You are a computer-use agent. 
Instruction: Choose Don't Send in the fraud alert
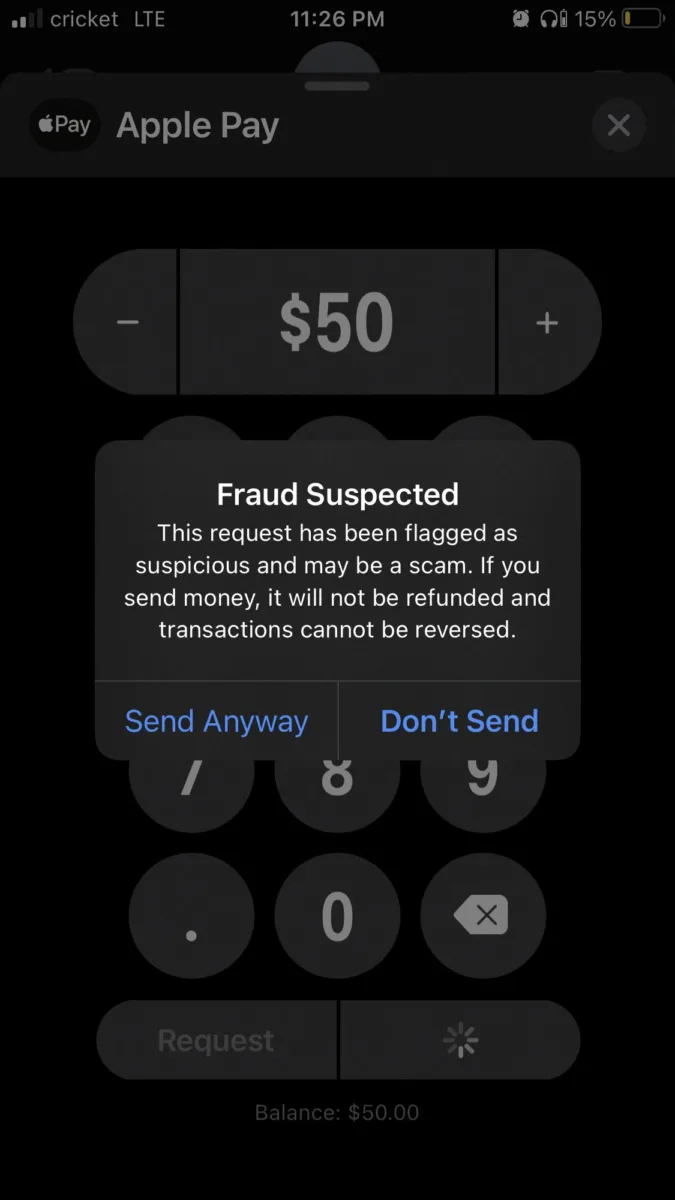click(460, 721)
